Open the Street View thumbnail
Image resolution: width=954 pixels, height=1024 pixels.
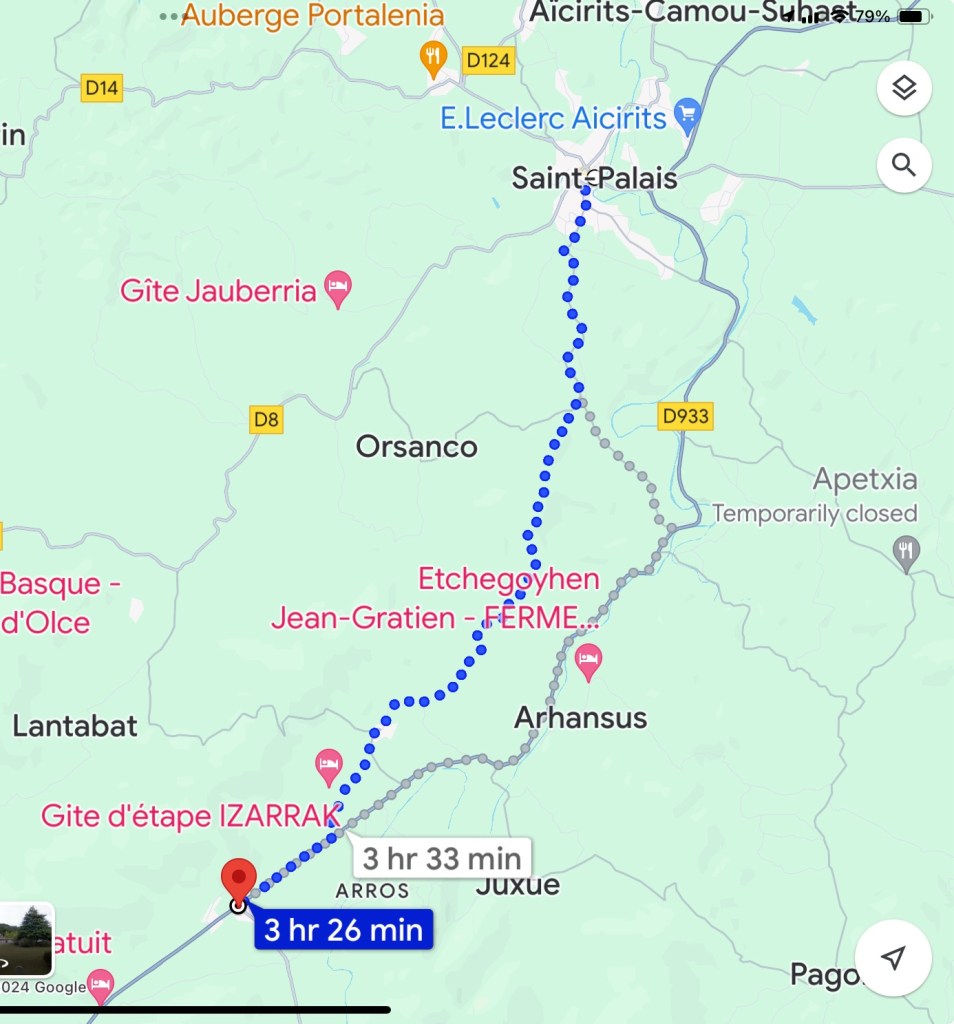pyautogui.click(x=25, y=939)
